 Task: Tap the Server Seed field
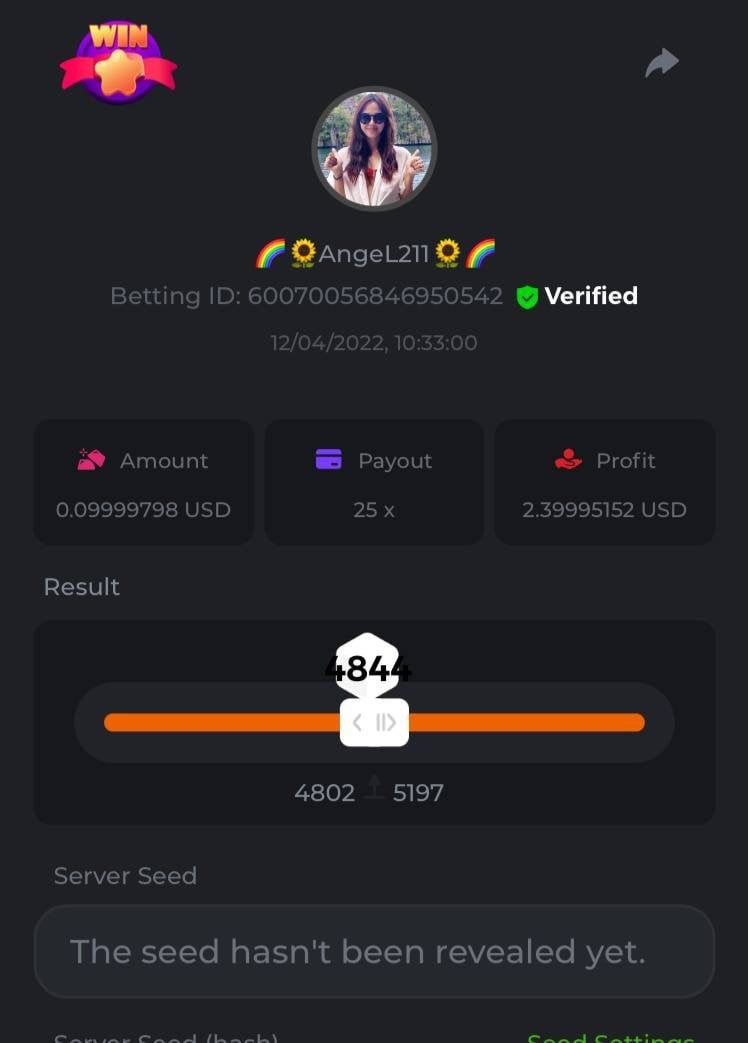(x=374, y=951)
